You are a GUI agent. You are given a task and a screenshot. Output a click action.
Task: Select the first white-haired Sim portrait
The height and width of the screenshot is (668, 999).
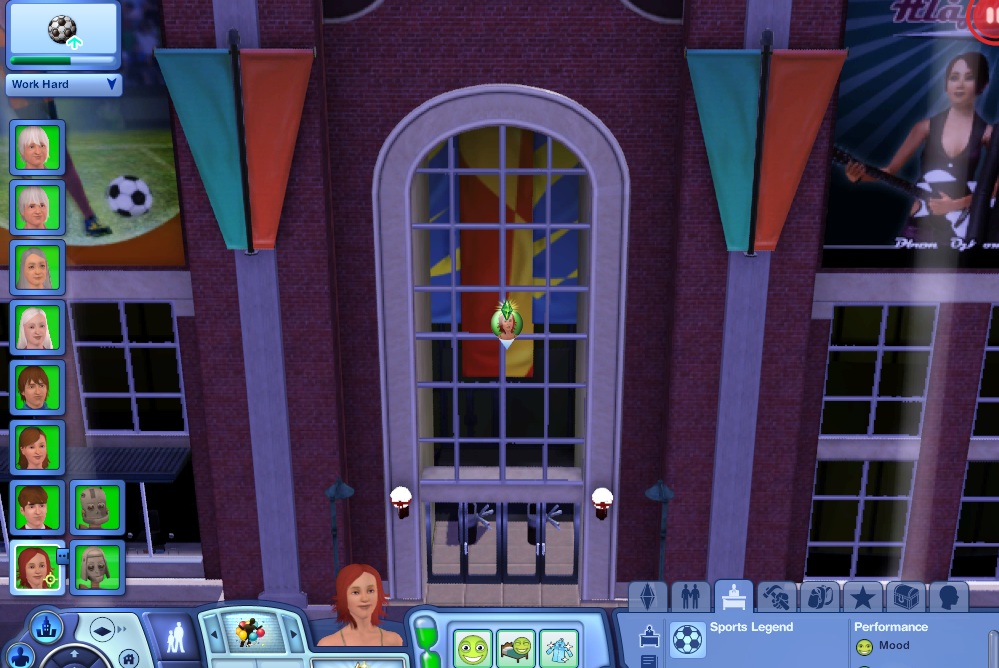[x=38, y=147]
